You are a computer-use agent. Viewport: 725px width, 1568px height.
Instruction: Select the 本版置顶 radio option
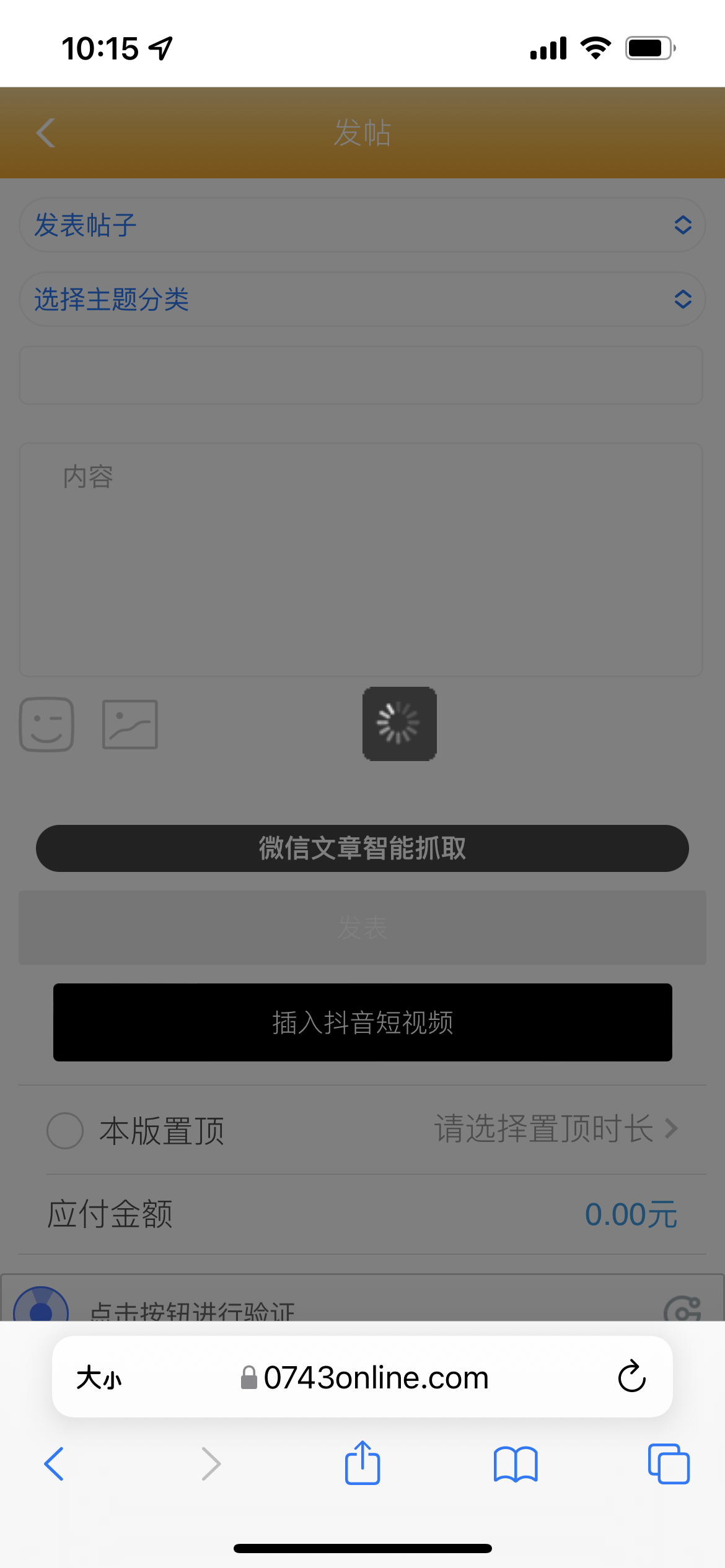pos(65,1131)
